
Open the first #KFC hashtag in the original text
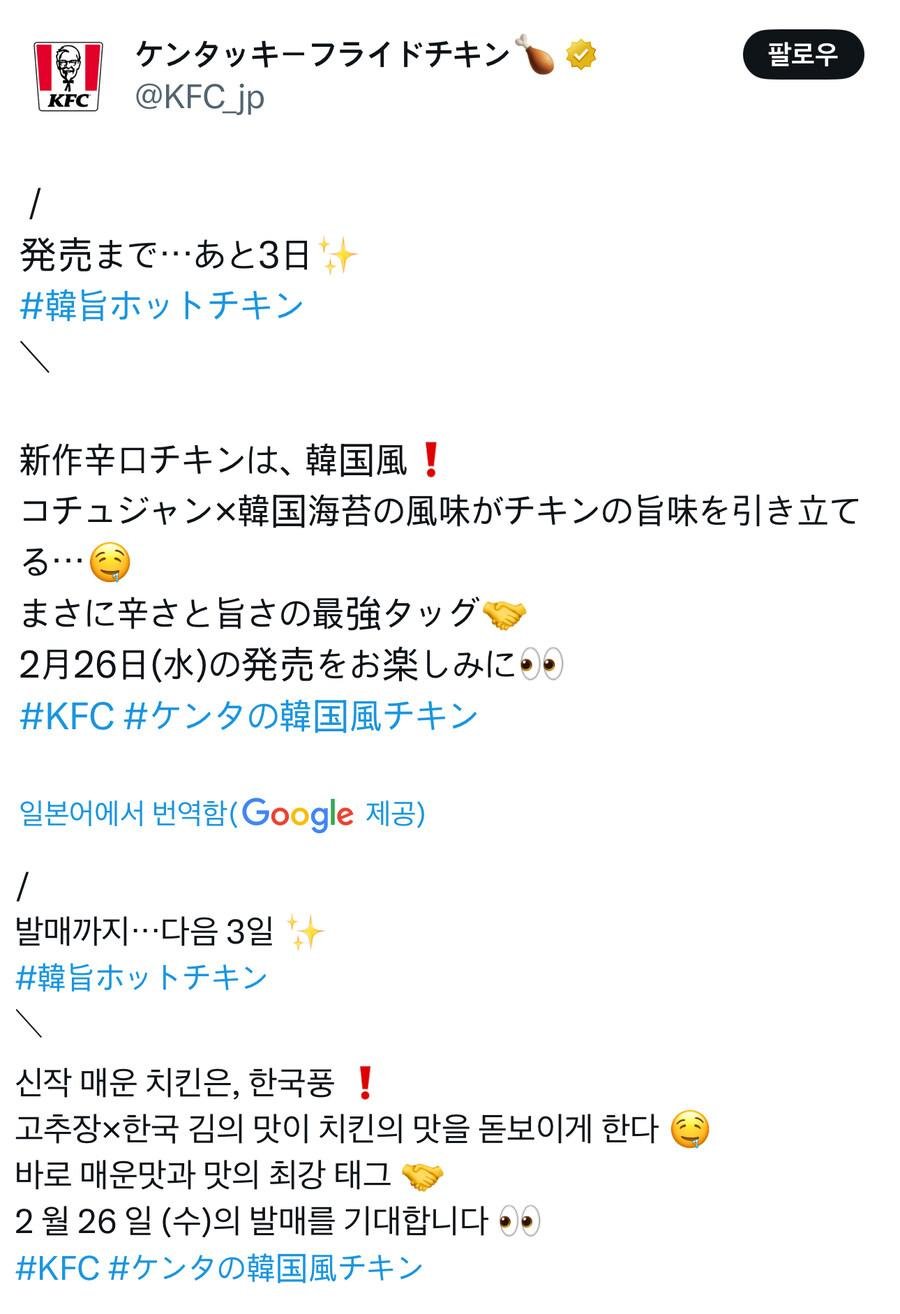[x=66, y=716]
